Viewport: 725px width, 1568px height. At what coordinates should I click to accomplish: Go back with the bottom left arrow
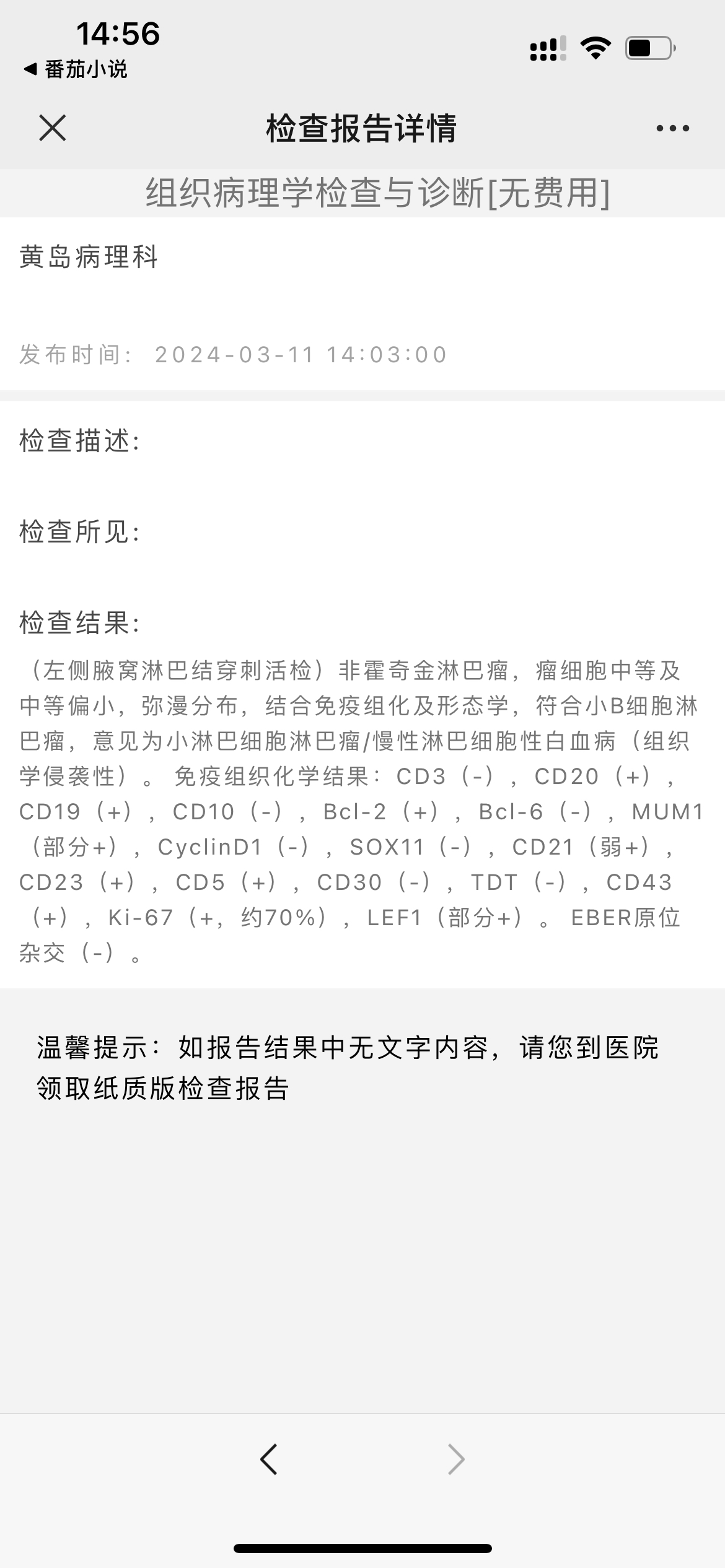click(269, 1460)
